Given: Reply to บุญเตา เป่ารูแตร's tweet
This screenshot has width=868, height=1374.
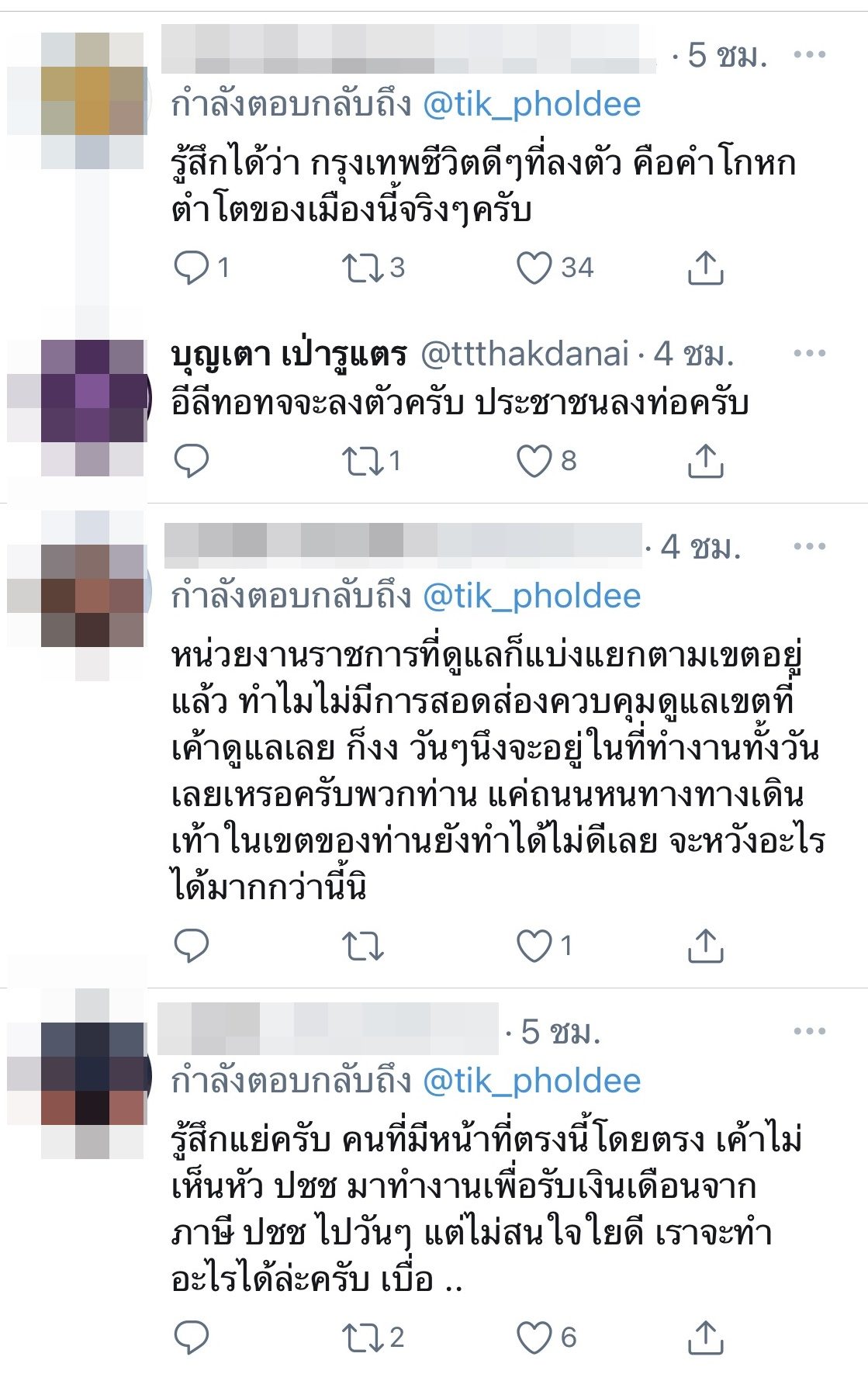Looking at the screenshot, I should (x=191, y=461).
